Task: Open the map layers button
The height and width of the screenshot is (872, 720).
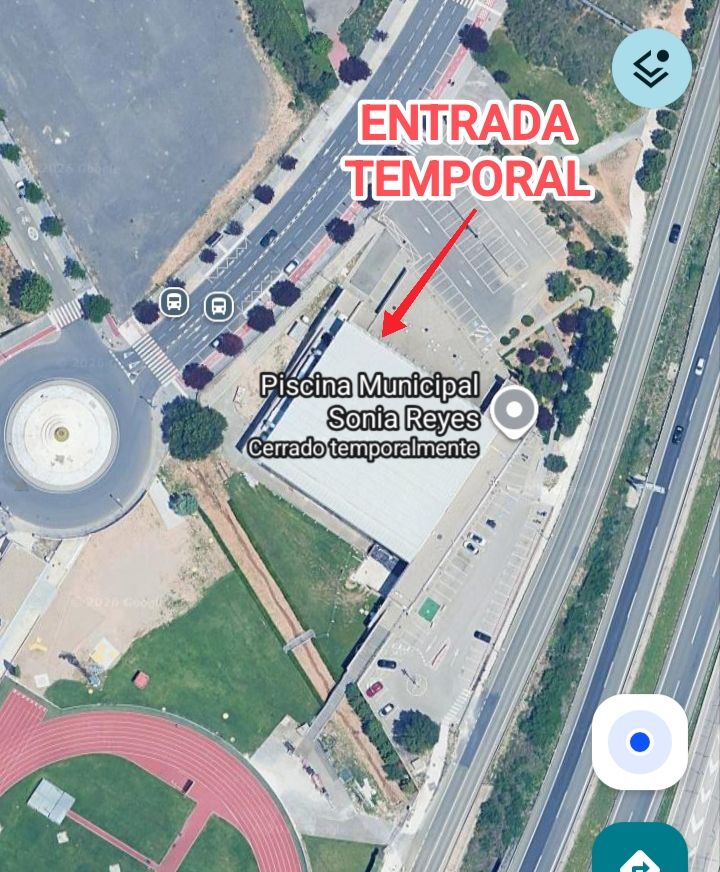Action: tap(652, 68)
